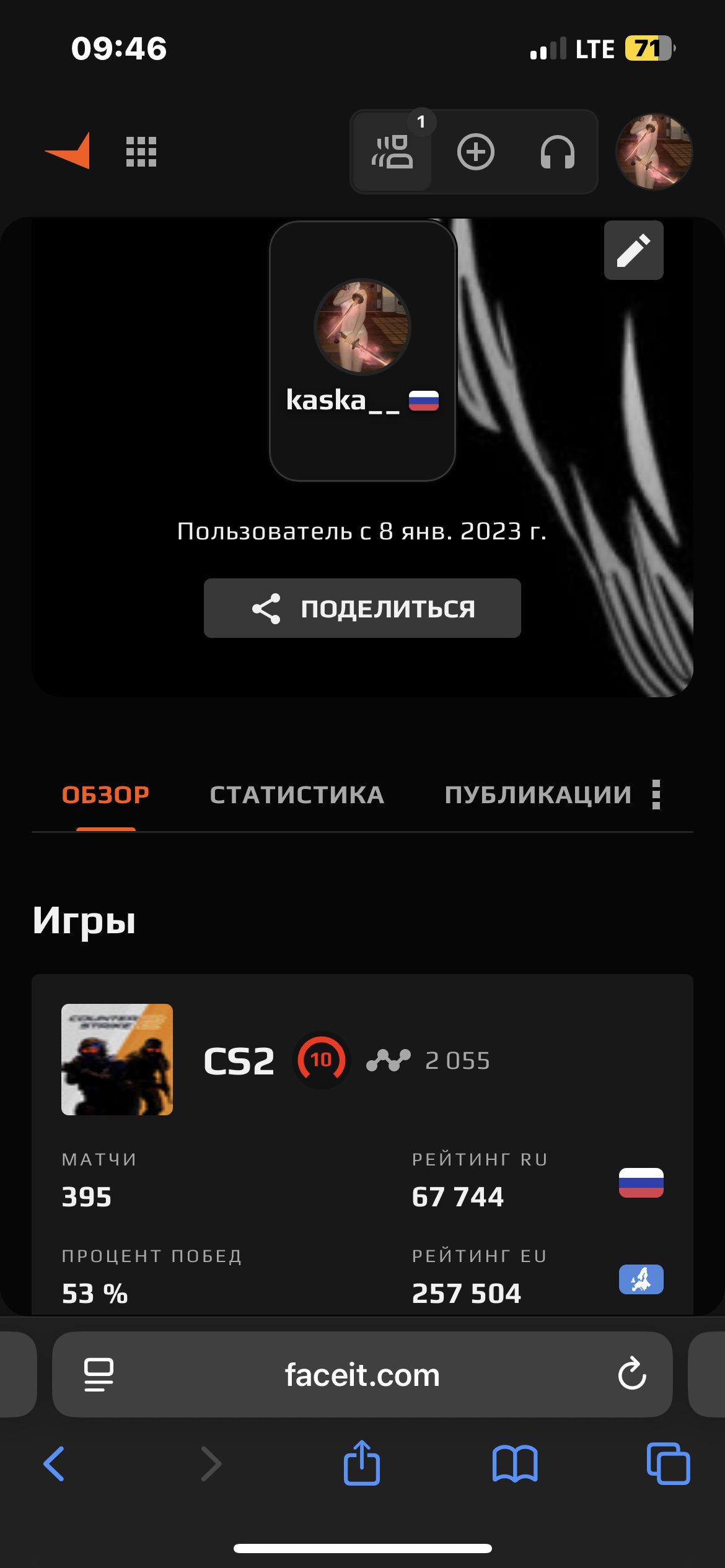Open the headphones support icon

coord(557,152)
